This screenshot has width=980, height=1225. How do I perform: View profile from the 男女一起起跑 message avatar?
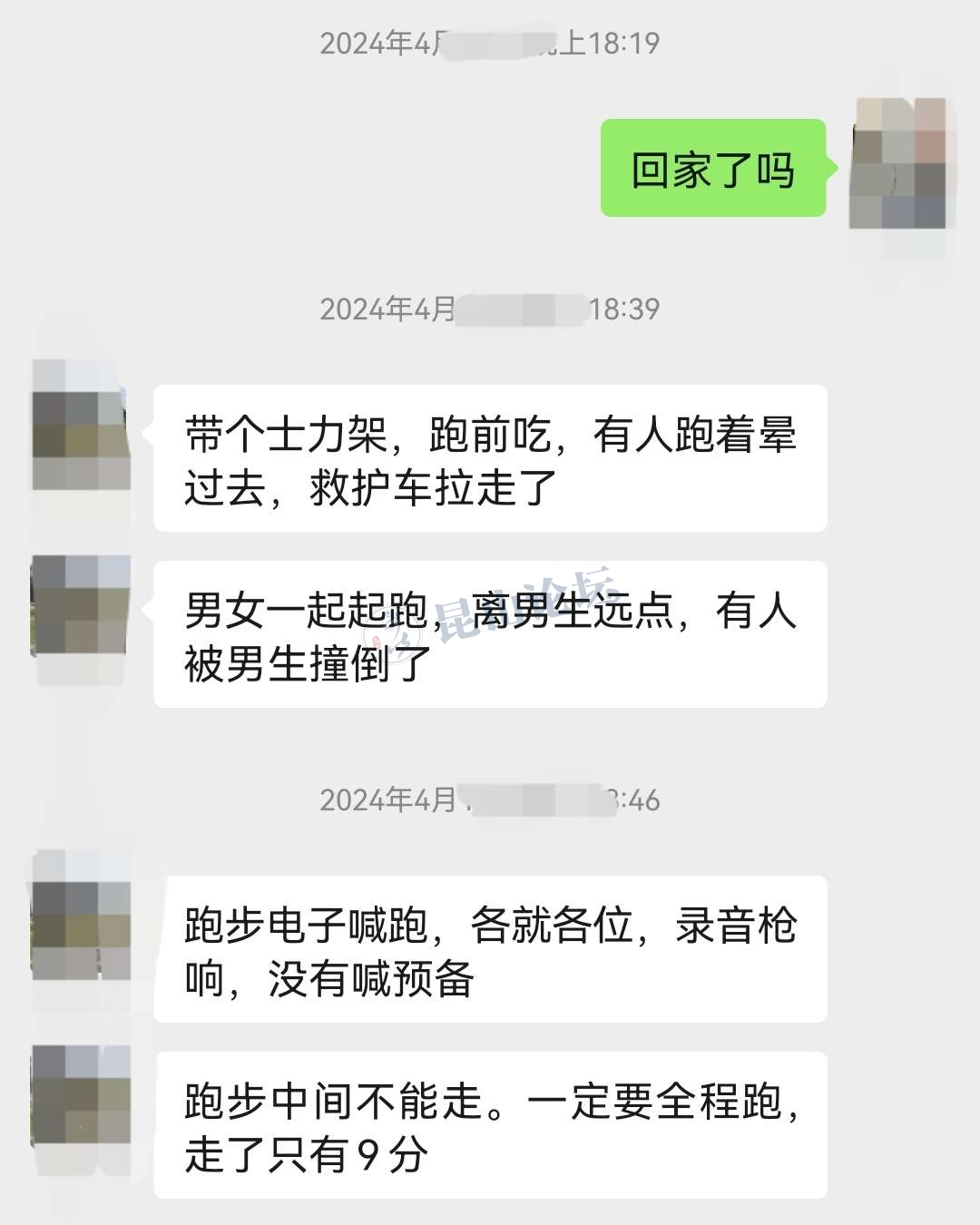click(x=82, y=605)
